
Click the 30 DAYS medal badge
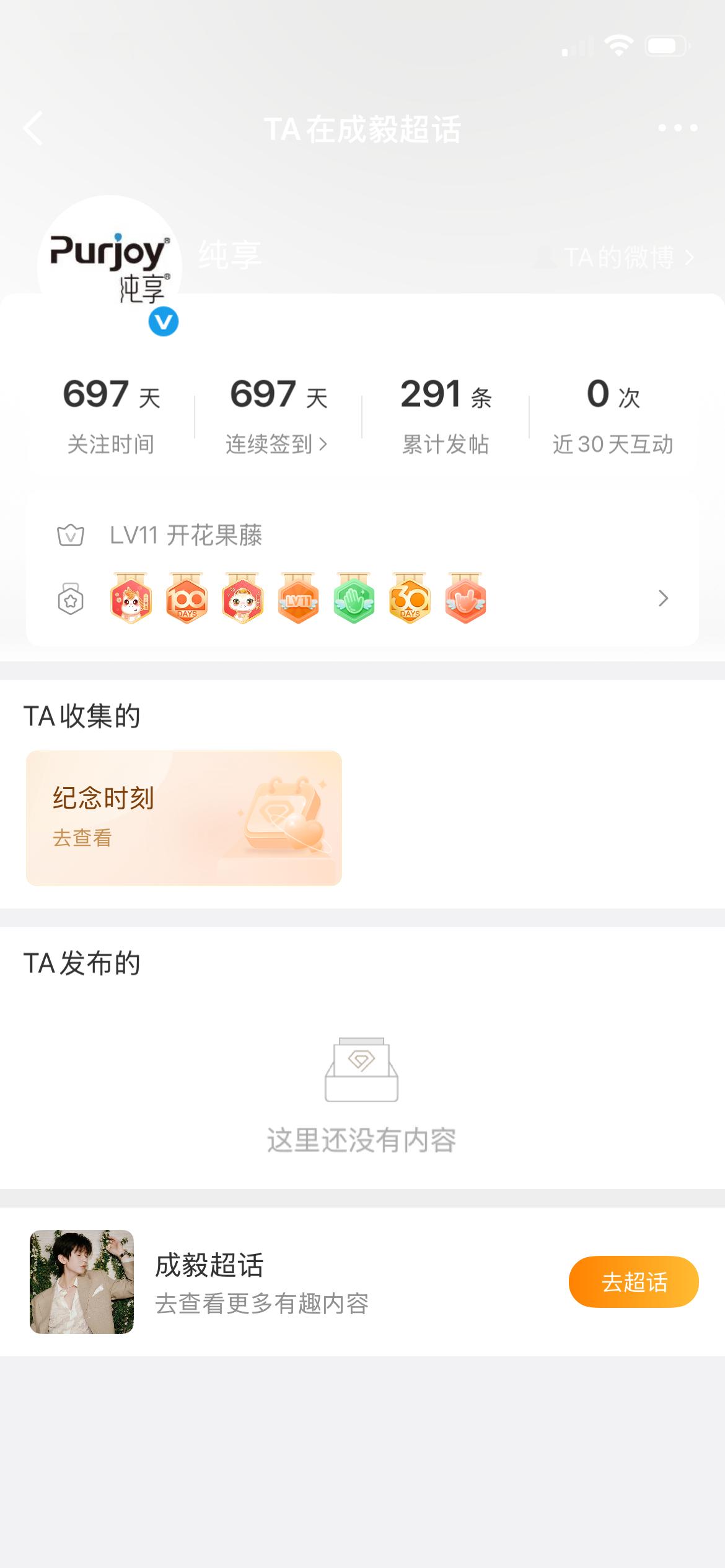click(x=410, y=598)
